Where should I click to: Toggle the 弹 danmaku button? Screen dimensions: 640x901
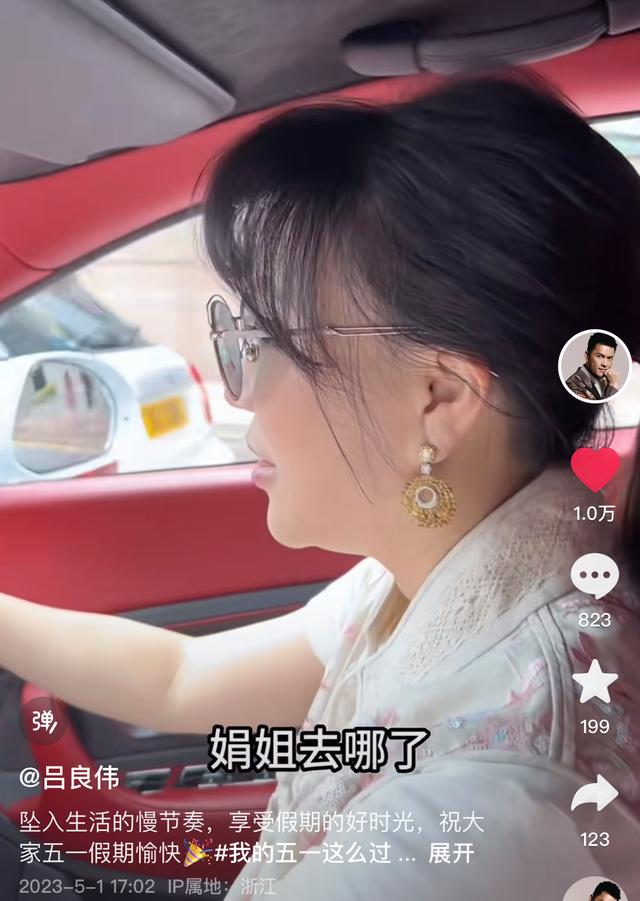44,720
